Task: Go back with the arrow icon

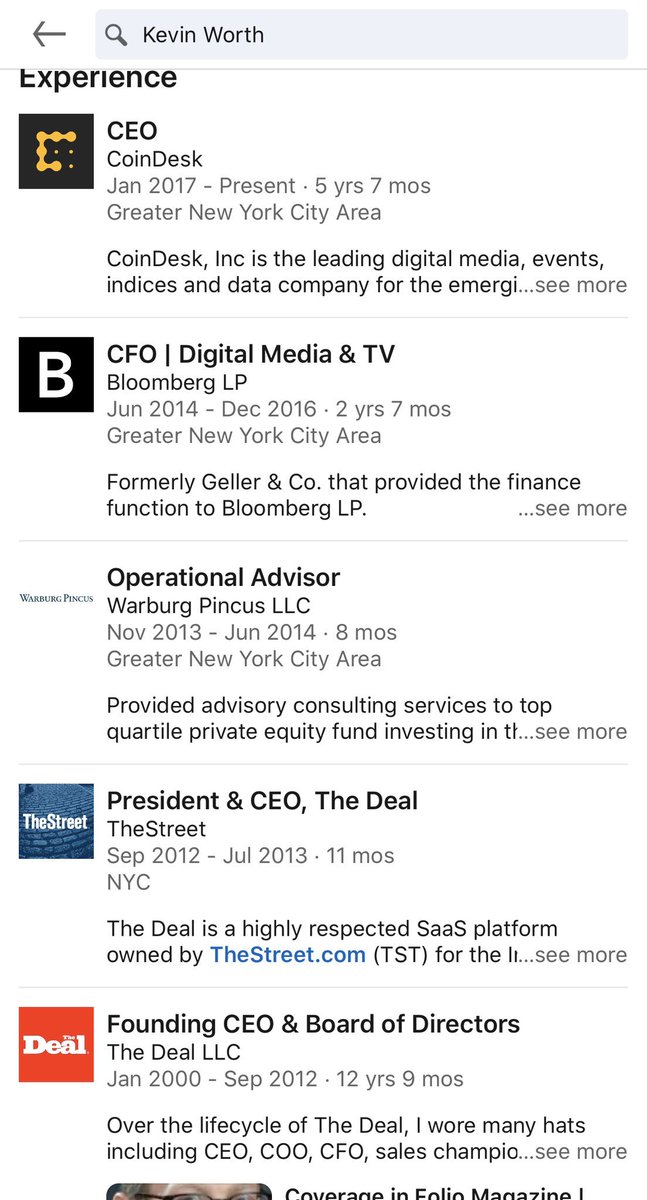Action: (48, 34)
